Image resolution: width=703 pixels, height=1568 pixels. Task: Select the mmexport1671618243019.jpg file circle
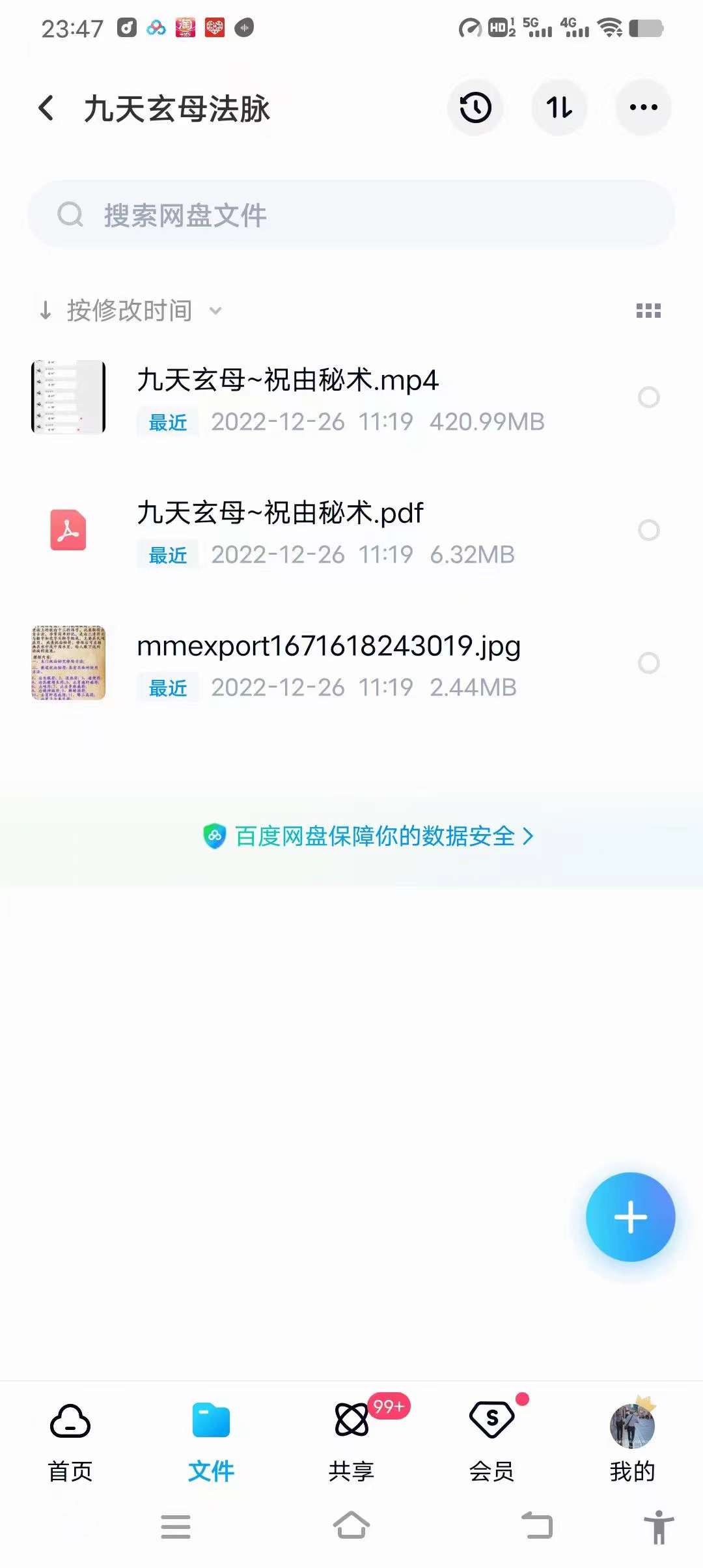point(650,662)
